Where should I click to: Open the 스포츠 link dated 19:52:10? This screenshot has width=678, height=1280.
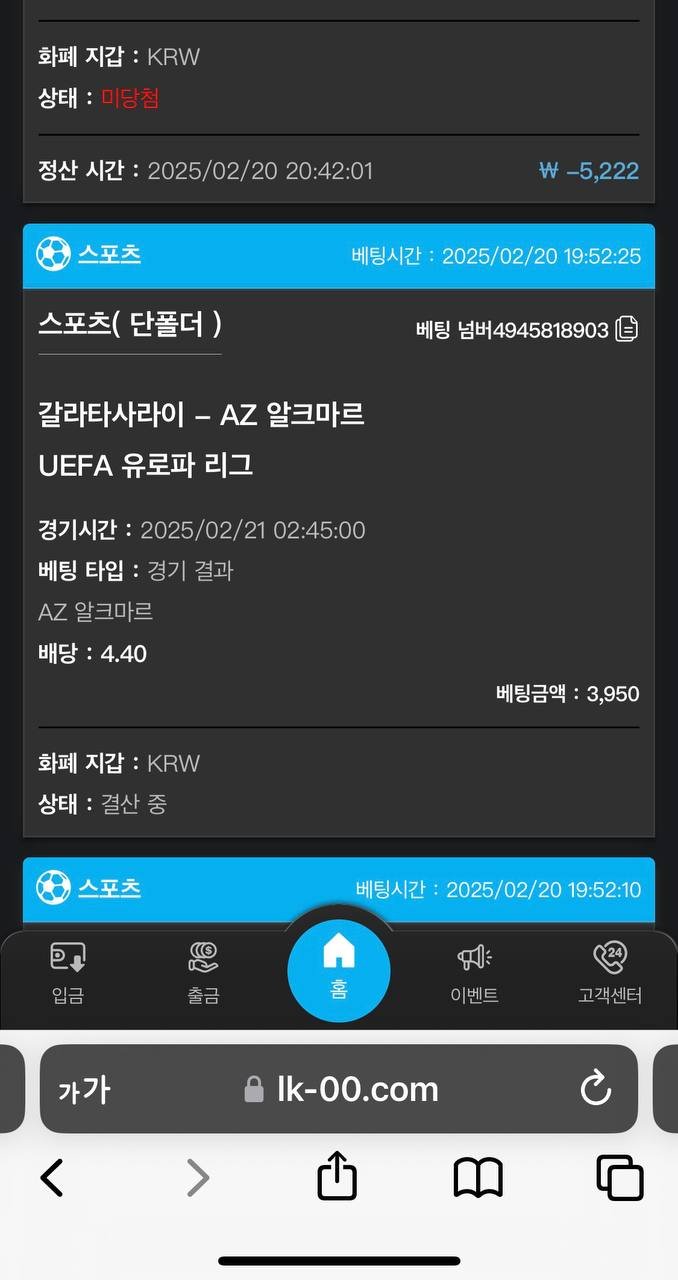click(109, 888)
